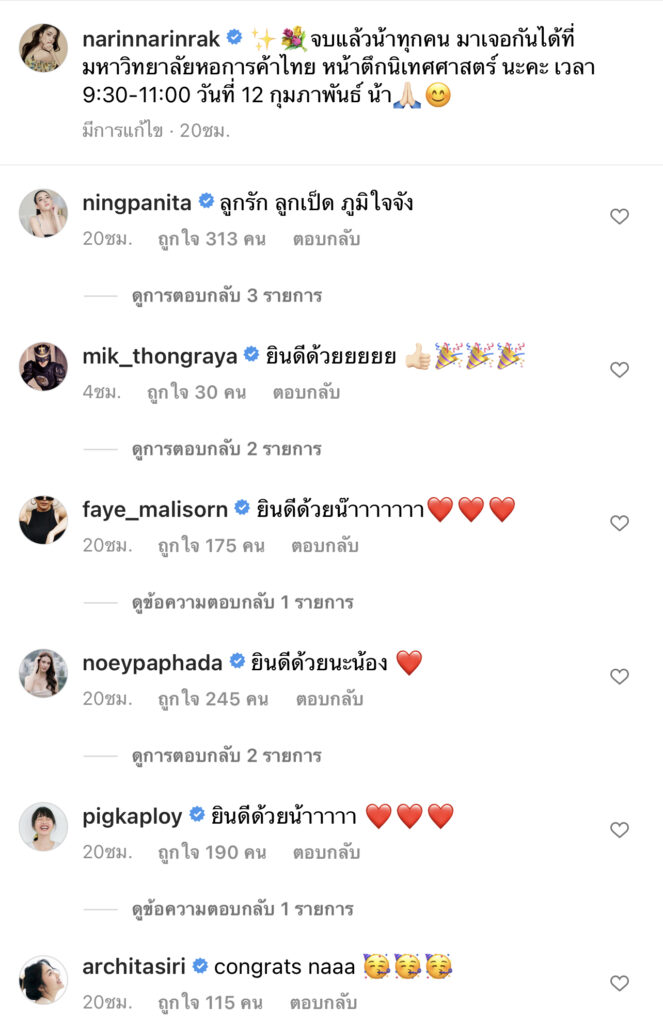View 1 reply under pigkaploy's comment

[242, 909]
